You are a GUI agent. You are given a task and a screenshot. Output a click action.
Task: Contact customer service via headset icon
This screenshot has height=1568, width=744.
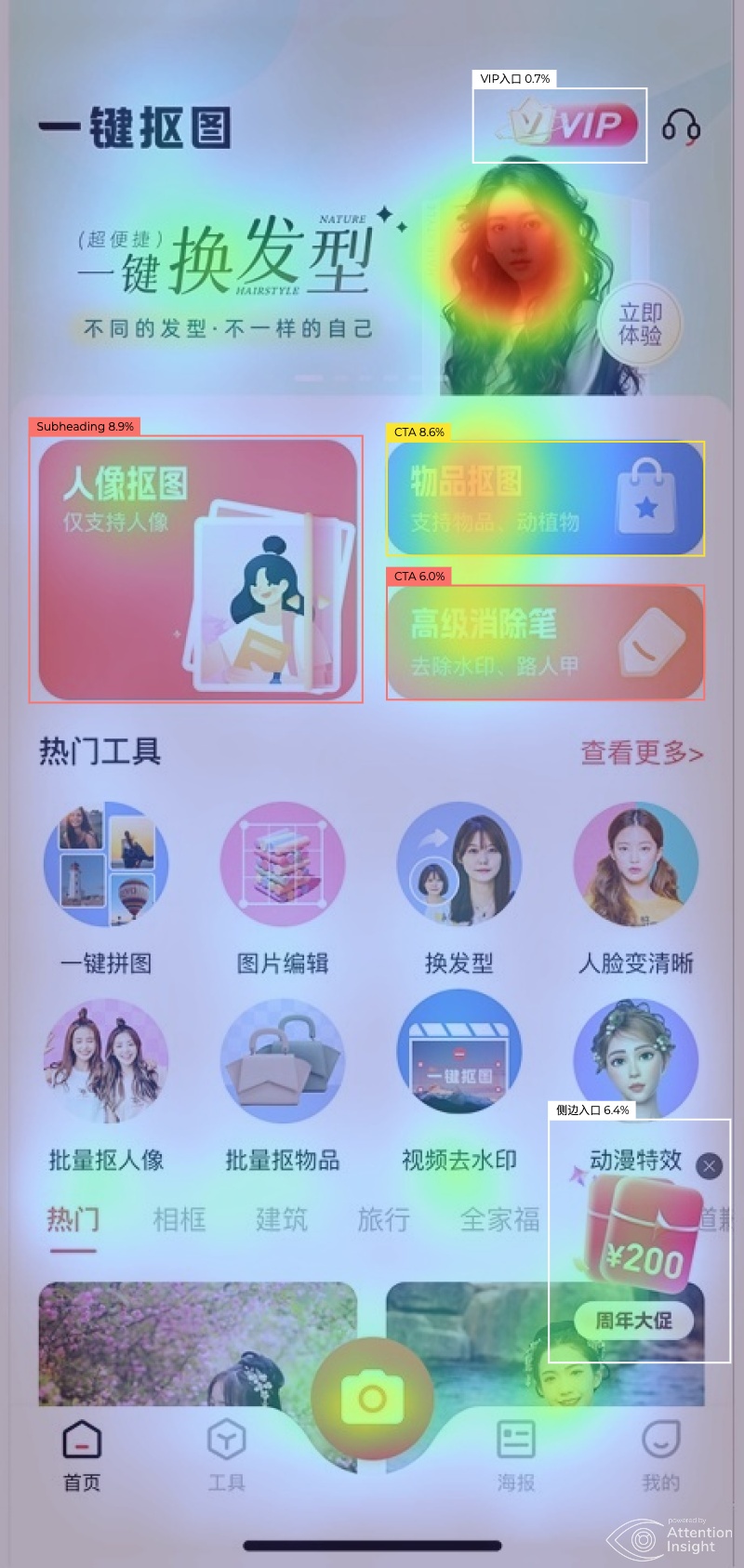(681, 126)
